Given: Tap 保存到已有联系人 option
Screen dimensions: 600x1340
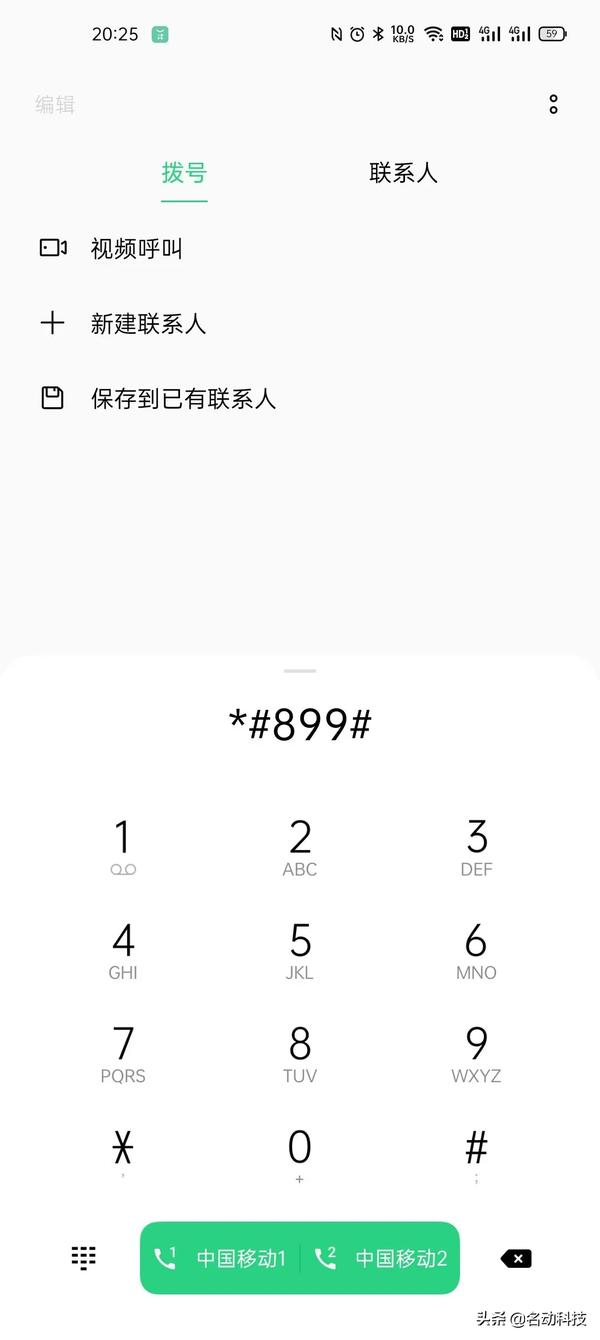Looking at the screenshot, I should [183, 399].
